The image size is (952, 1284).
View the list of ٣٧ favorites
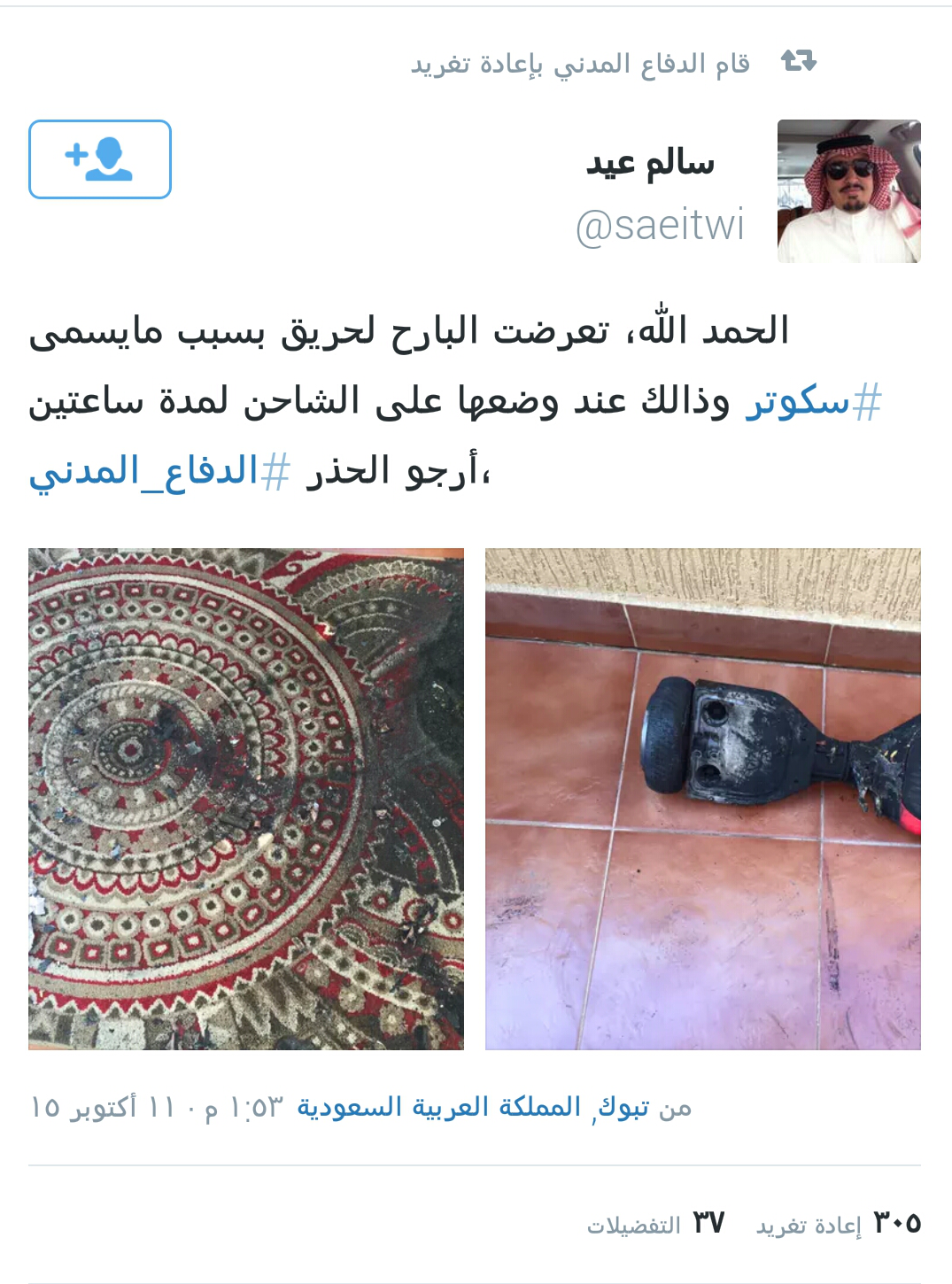click(x=656, y=1224)
